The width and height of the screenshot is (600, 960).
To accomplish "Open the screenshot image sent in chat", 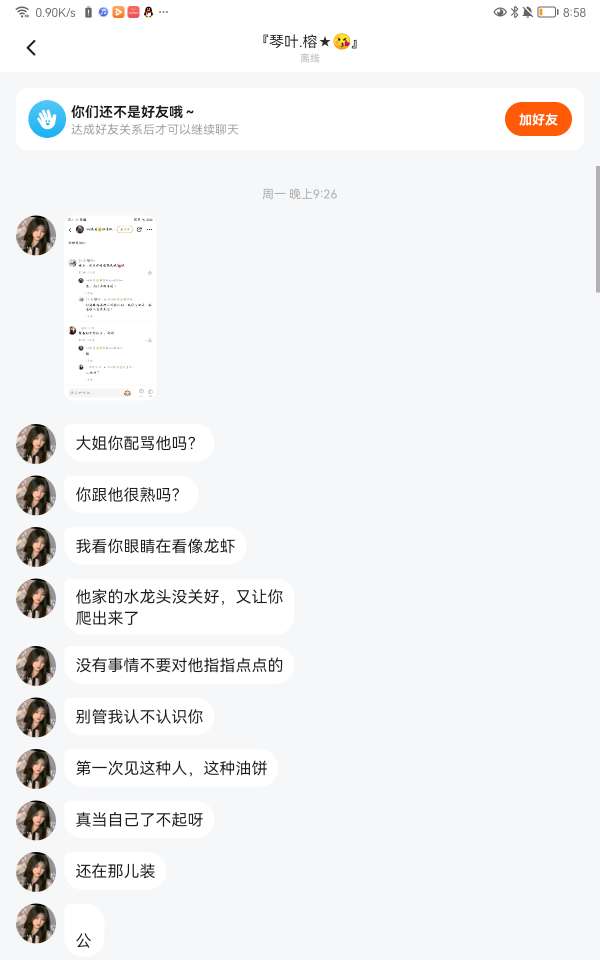I will coord(111,307).
